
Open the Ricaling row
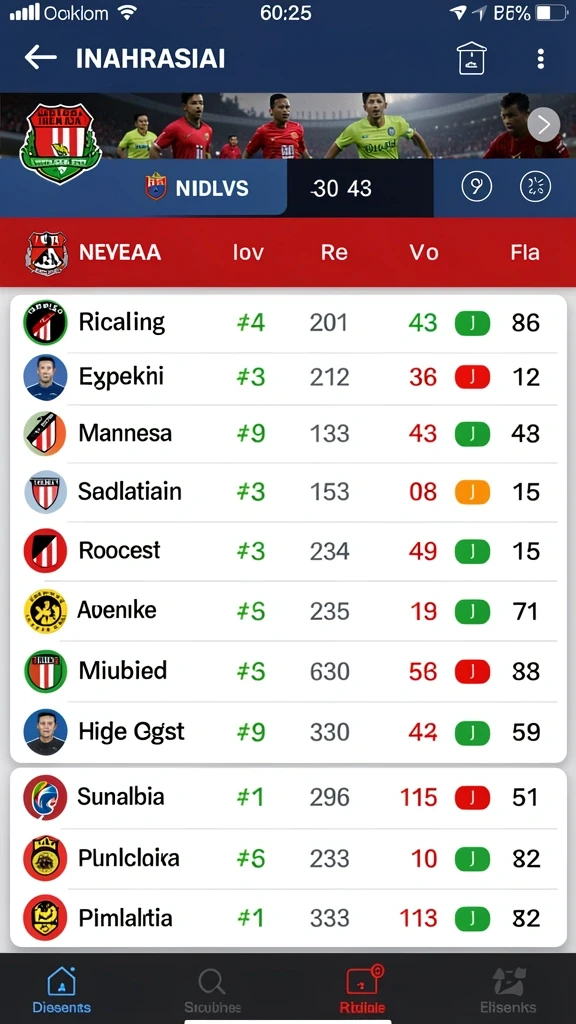(288, 323)
